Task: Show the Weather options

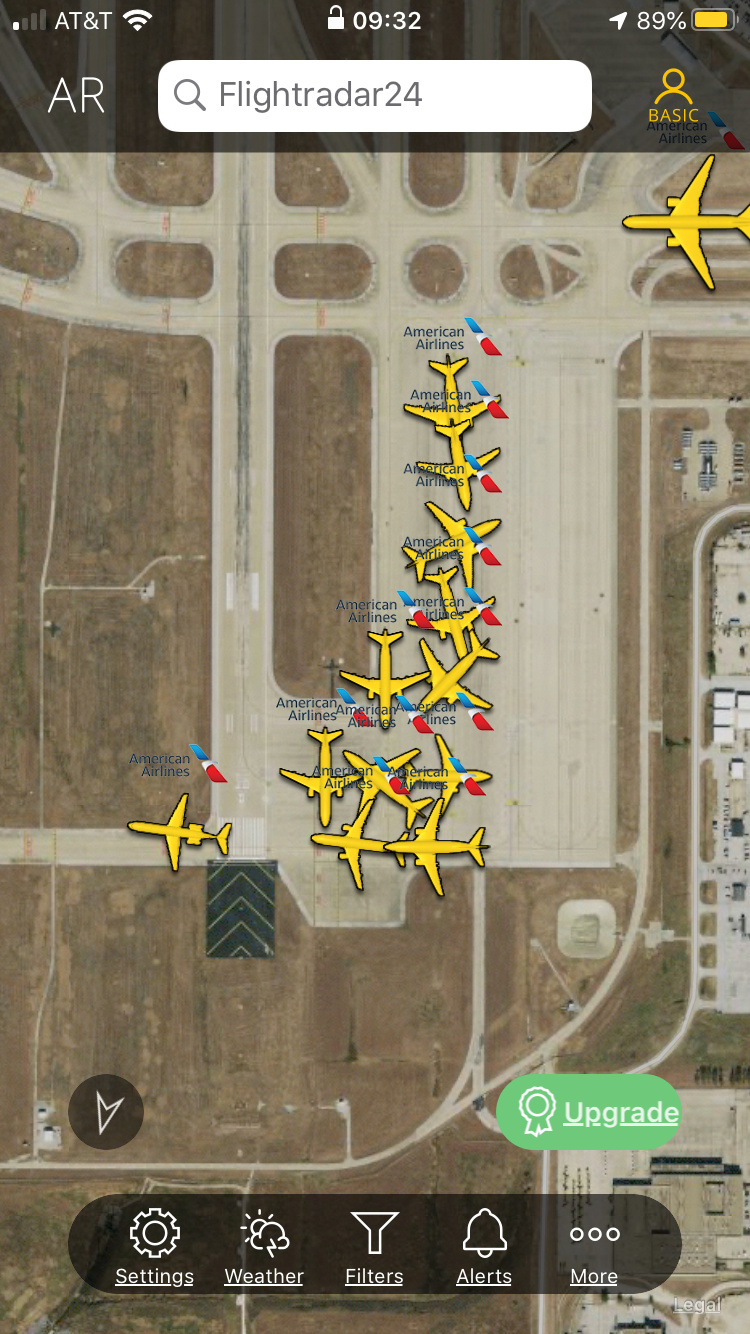Action: pyautogui.click(x=264, y=1246)
